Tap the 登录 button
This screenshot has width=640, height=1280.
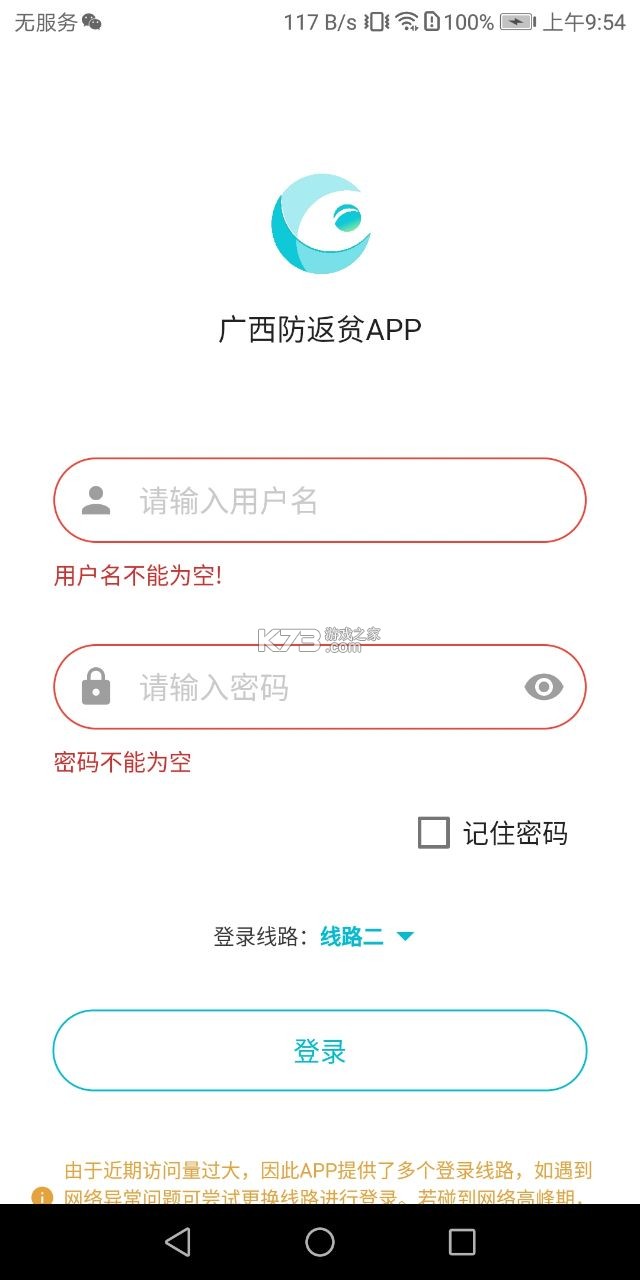[320, 1050]
